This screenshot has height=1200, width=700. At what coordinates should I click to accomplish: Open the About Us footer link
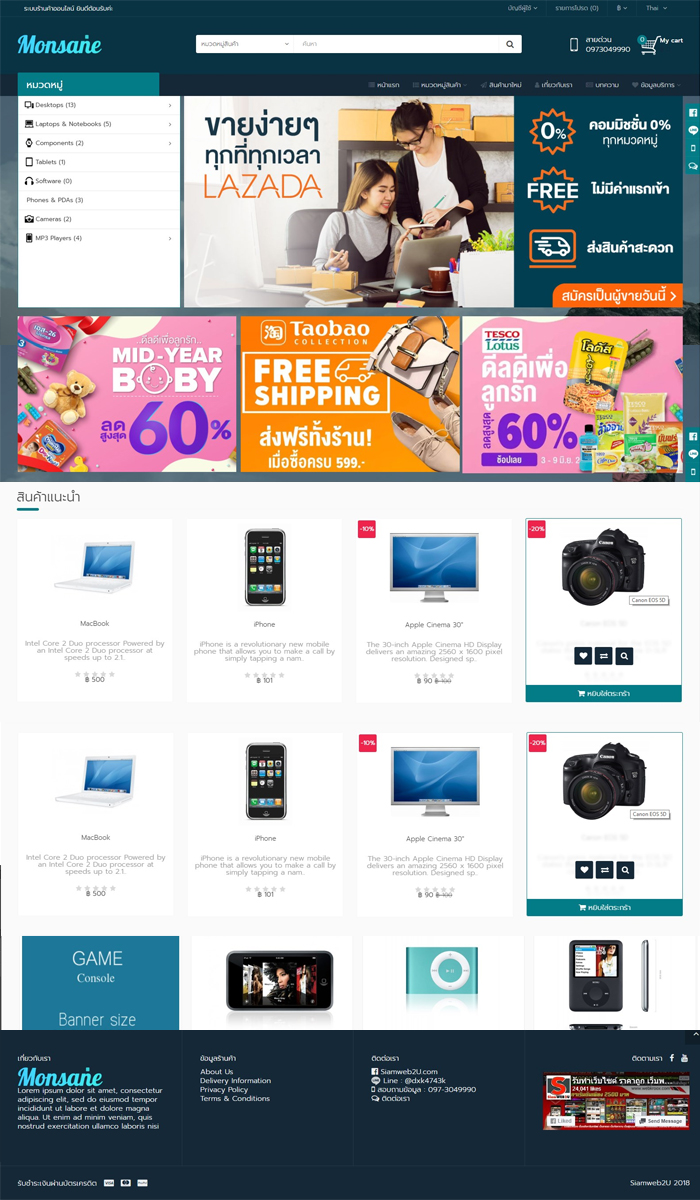pos(216,1072)
